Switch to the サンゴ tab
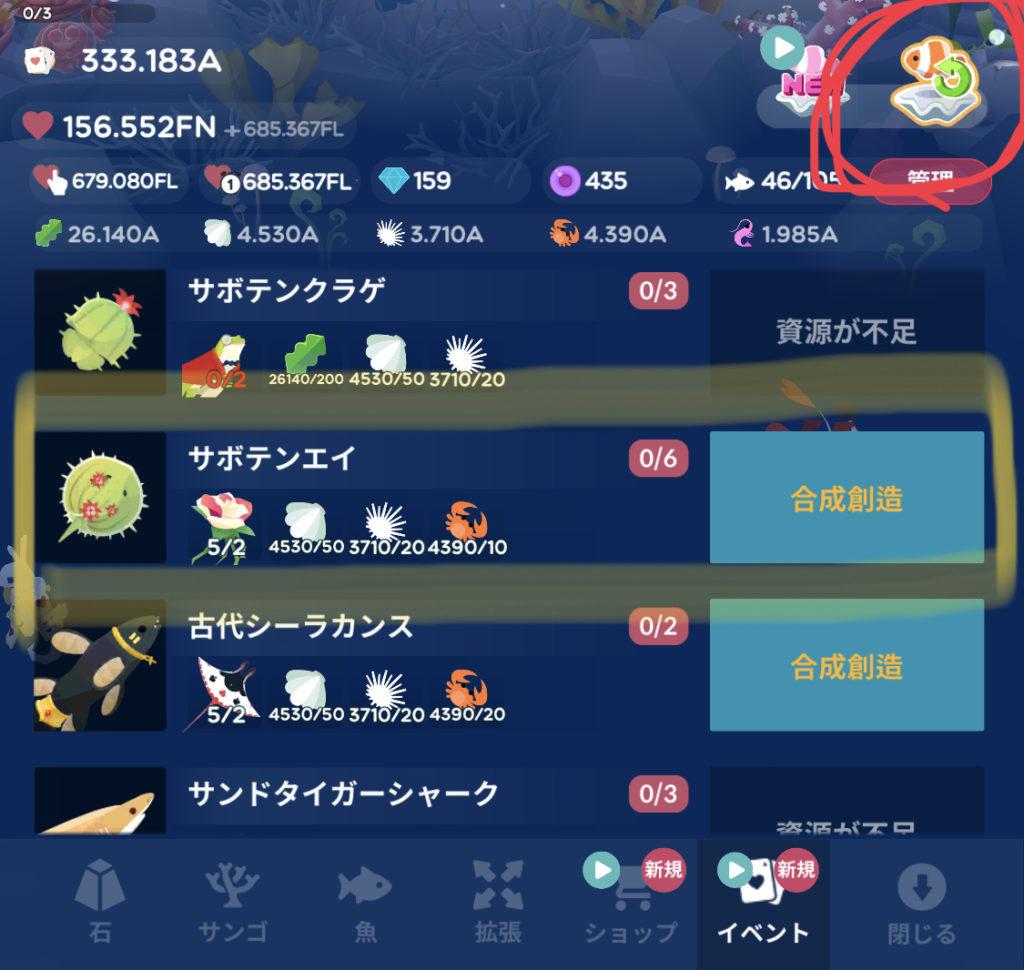This screenshot has width=1024, height=970. pos(232,902)
